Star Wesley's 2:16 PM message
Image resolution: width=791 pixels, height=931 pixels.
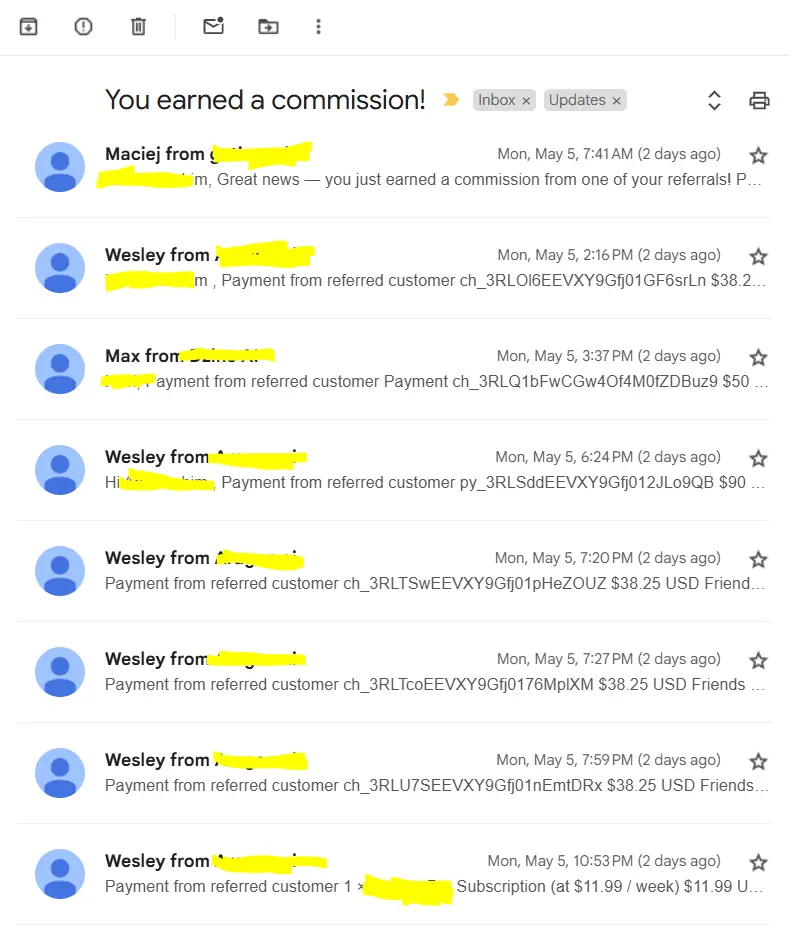tap(758, 256)
